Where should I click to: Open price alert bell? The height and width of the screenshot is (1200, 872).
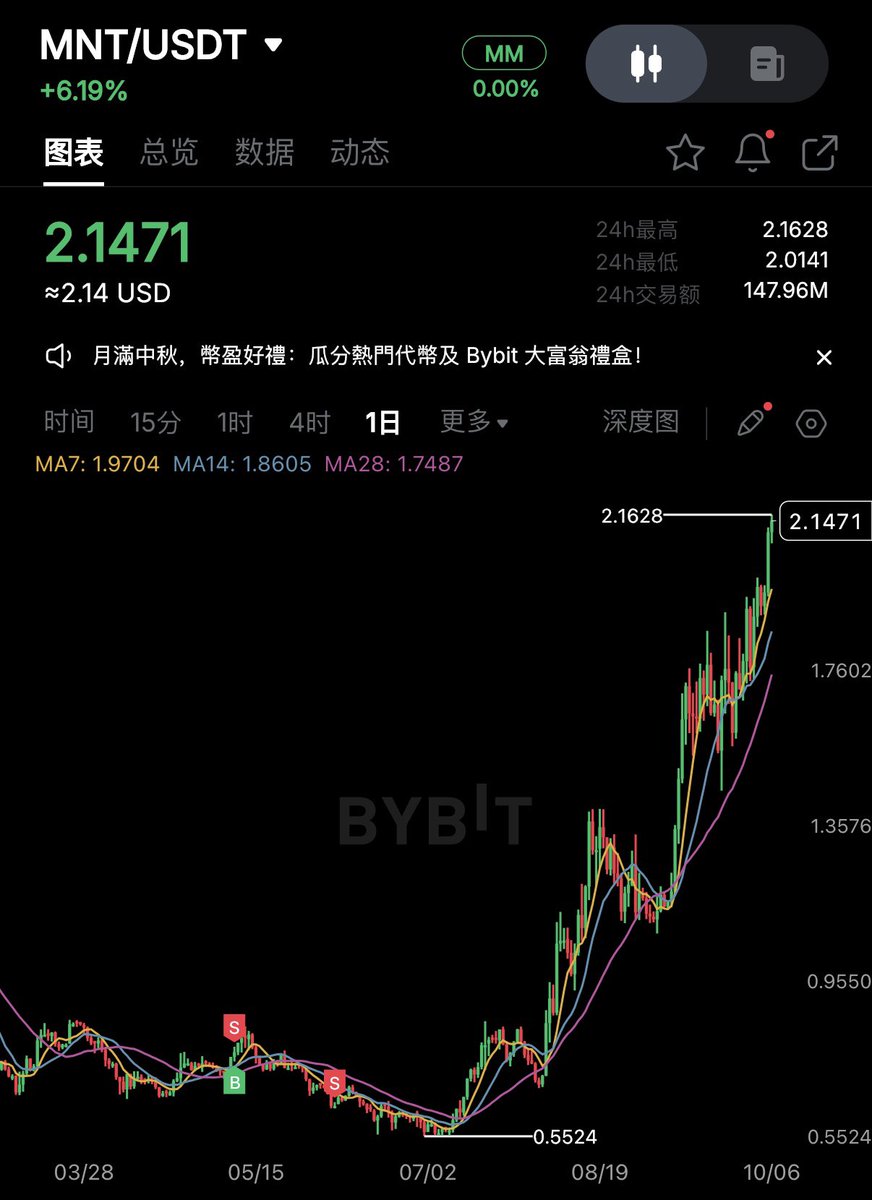tap(752, 153)
